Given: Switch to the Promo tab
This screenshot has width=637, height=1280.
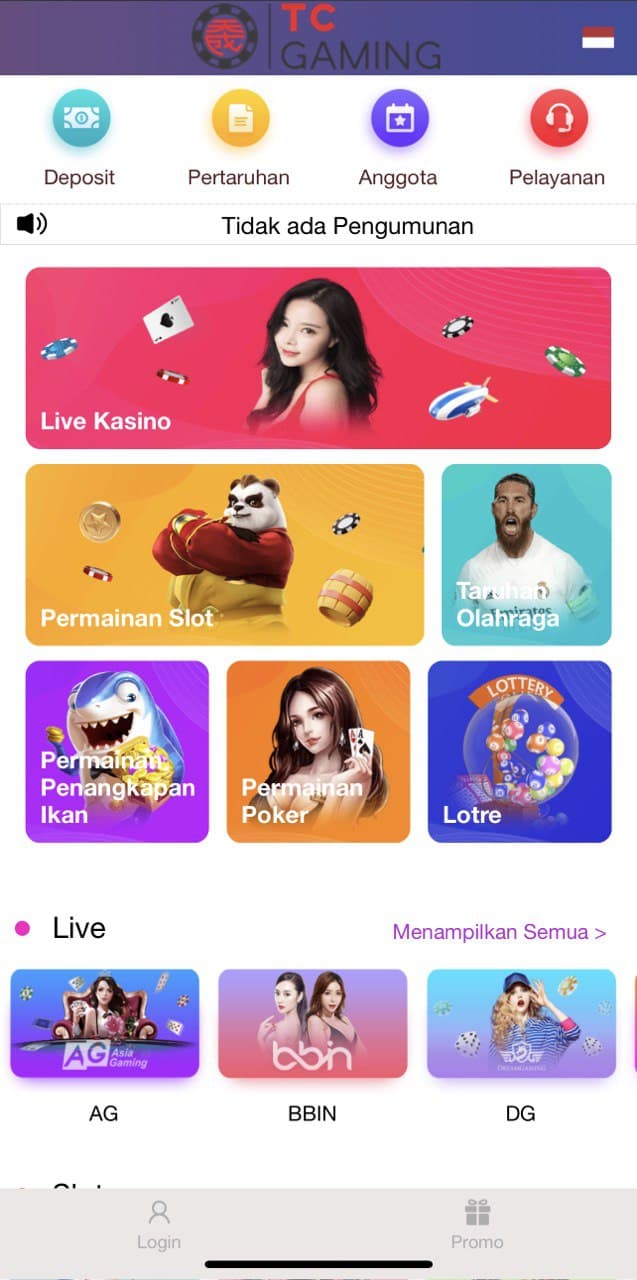Looking at the screenshot, I should (477, 1226).
